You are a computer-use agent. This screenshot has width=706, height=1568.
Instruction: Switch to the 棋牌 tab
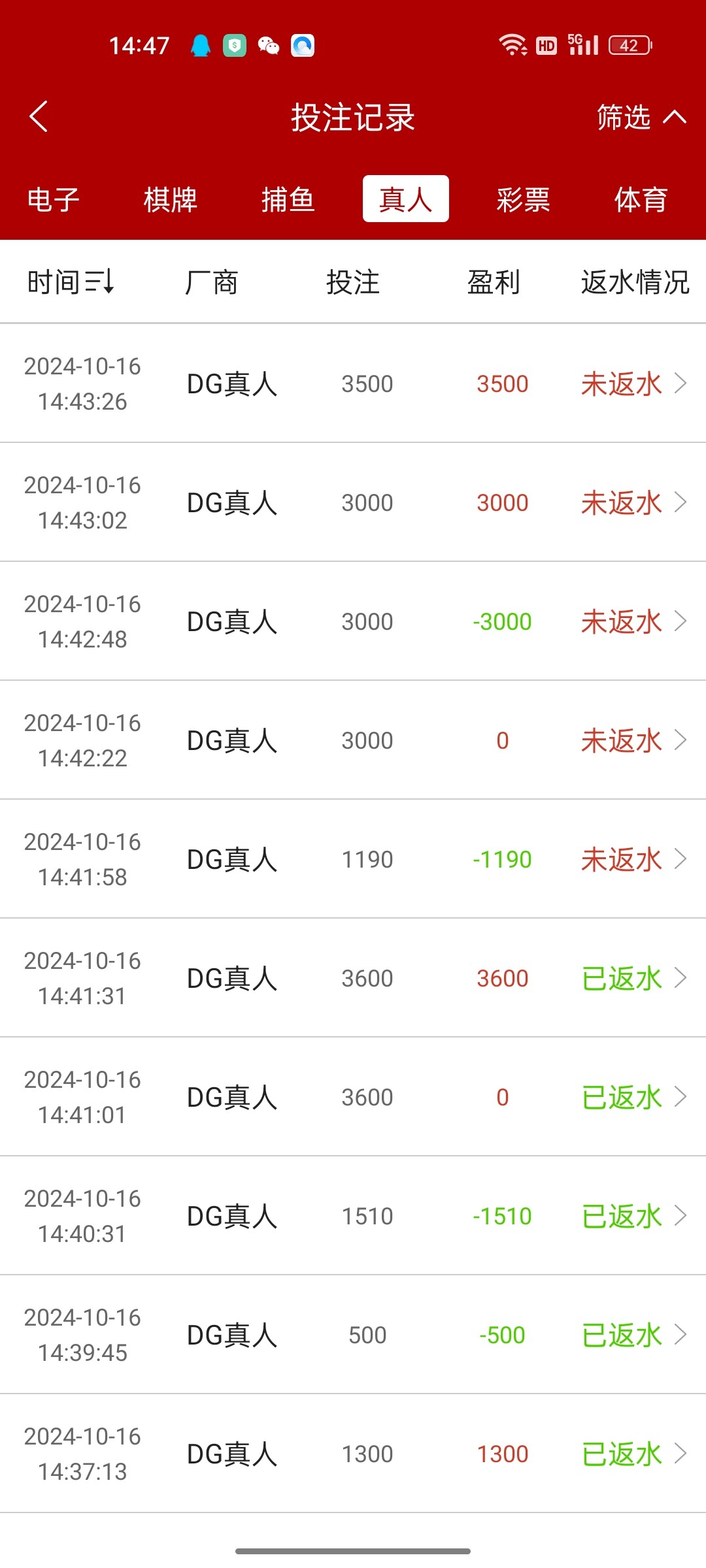pyautogui.click(x=170, y=199)
